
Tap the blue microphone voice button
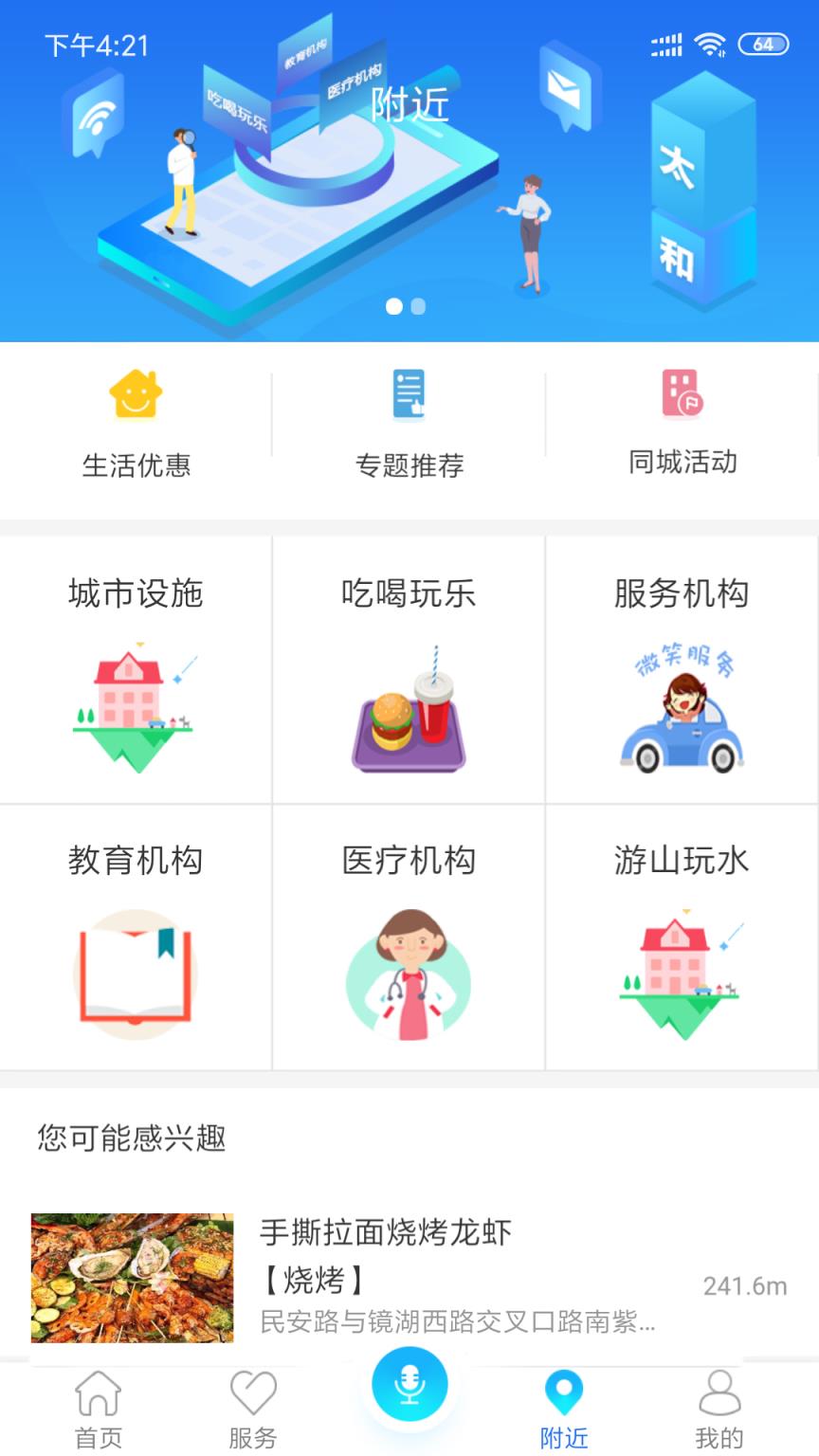[x=408, y=1384]
